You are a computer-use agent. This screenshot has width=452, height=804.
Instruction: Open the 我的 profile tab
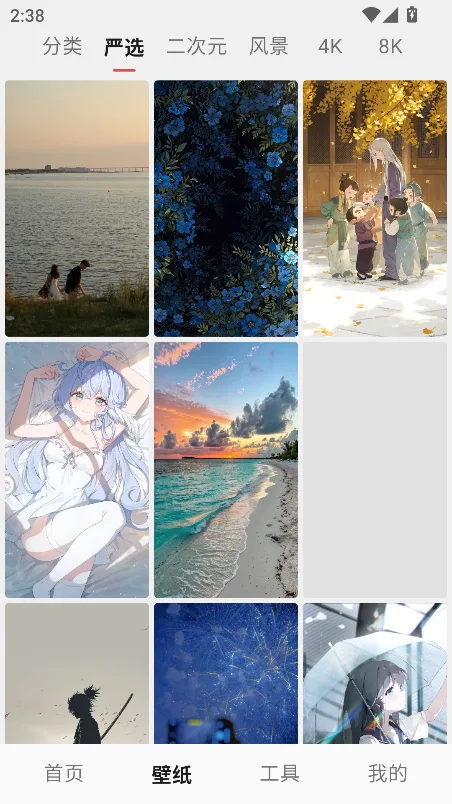click(x=387, y=773)
